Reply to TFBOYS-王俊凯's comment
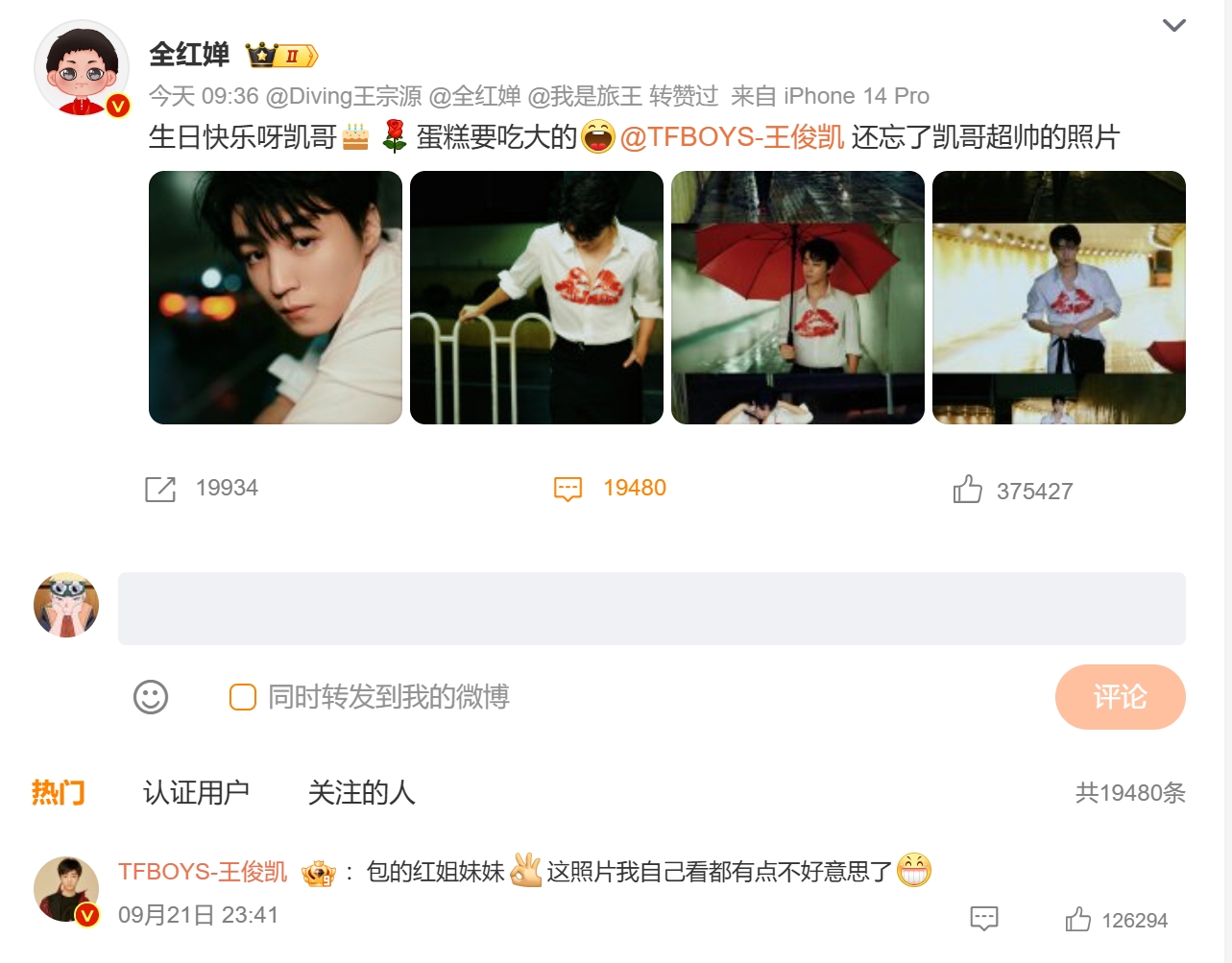Viewport: 1232px width, 963px height. [x=984, y=919]
